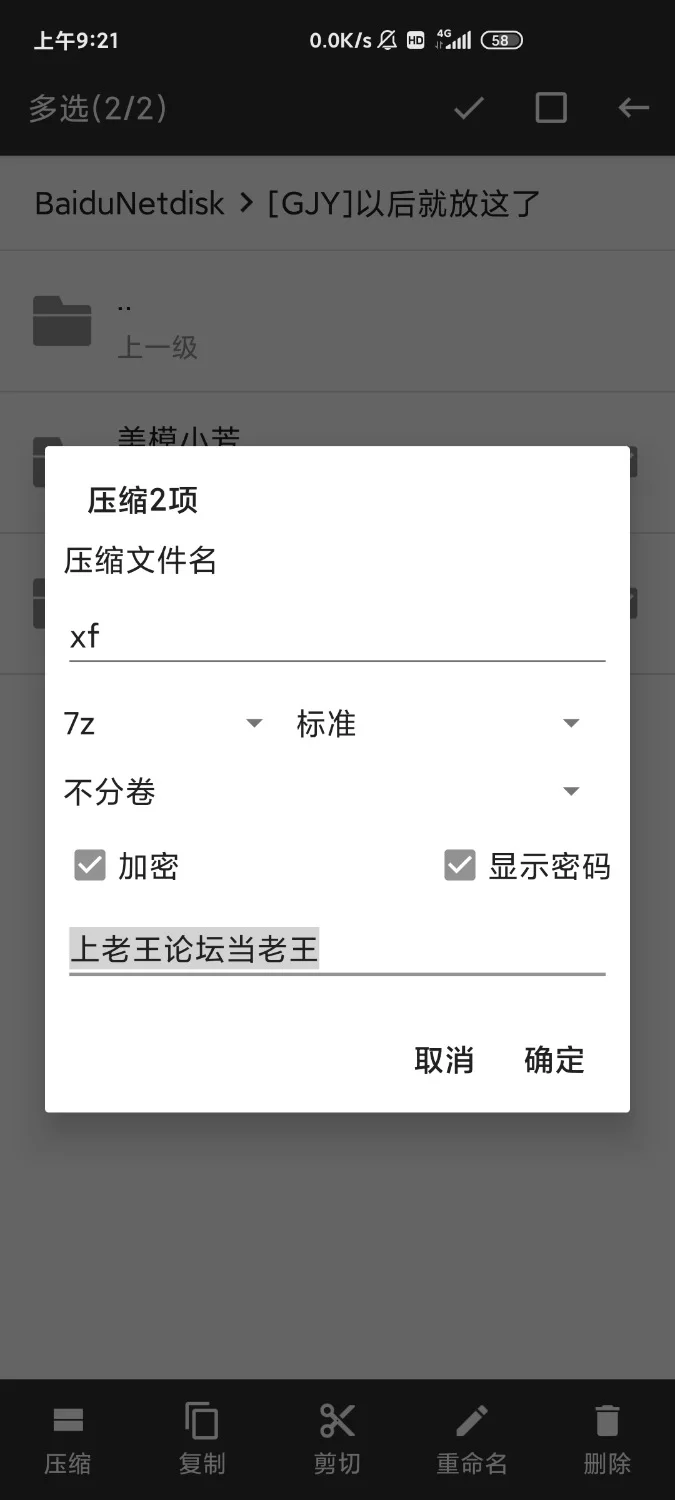675x1500 pixels.
Task: Tap the 压缩文件名 field containing xf
Action: click(336, 637)
